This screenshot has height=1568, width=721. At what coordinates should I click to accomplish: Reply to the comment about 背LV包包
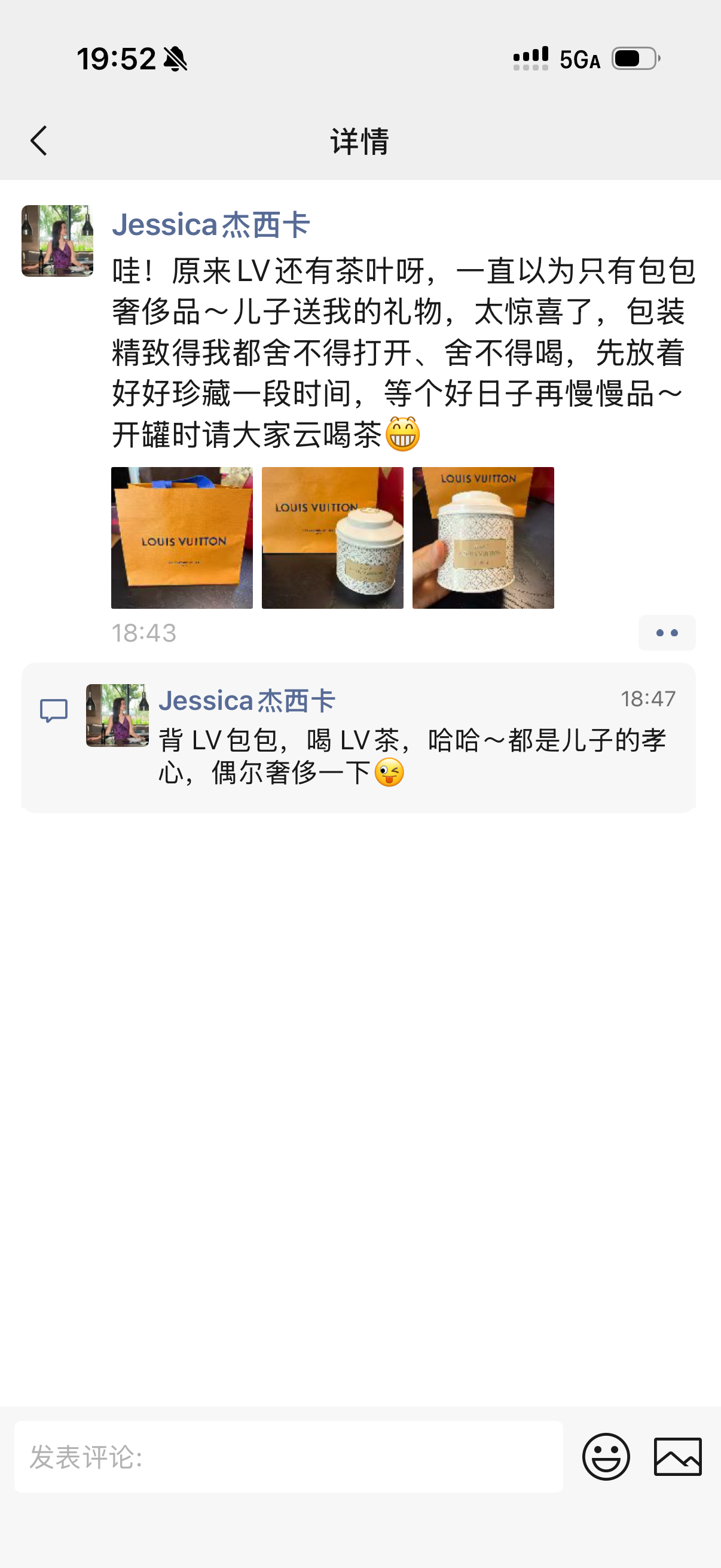click(x=411, y=756)
